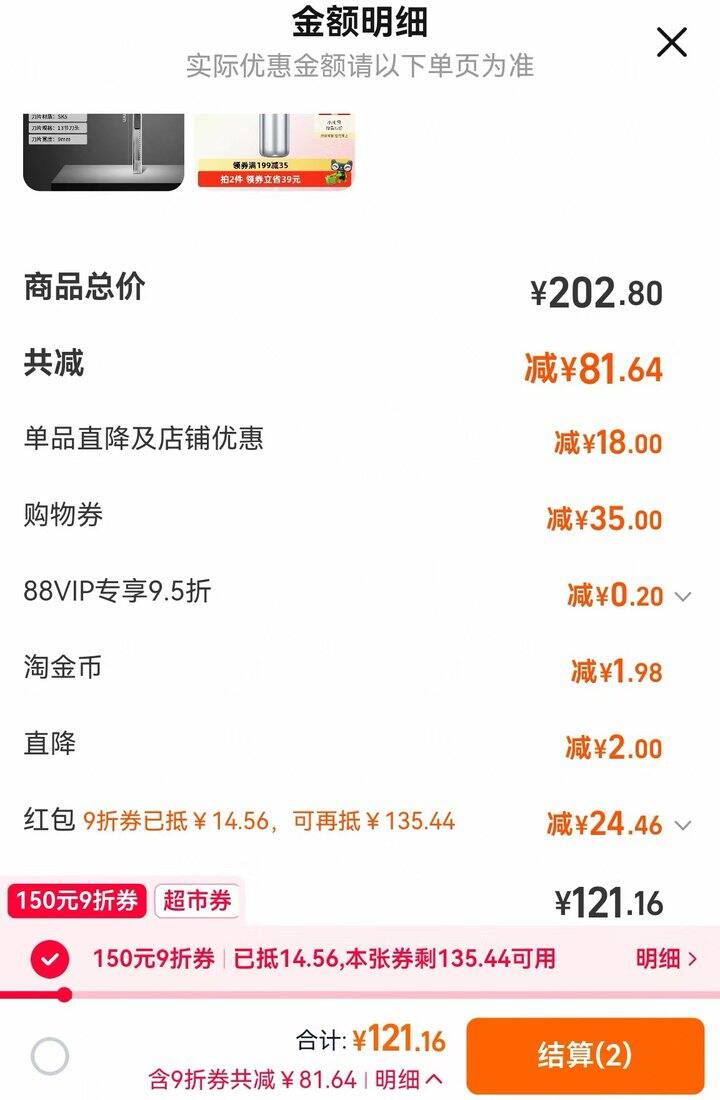This screenshot has width=720, height=1100.
Task: Open the 领券满199减35 product thumbnail
Action: click(276, 152)
